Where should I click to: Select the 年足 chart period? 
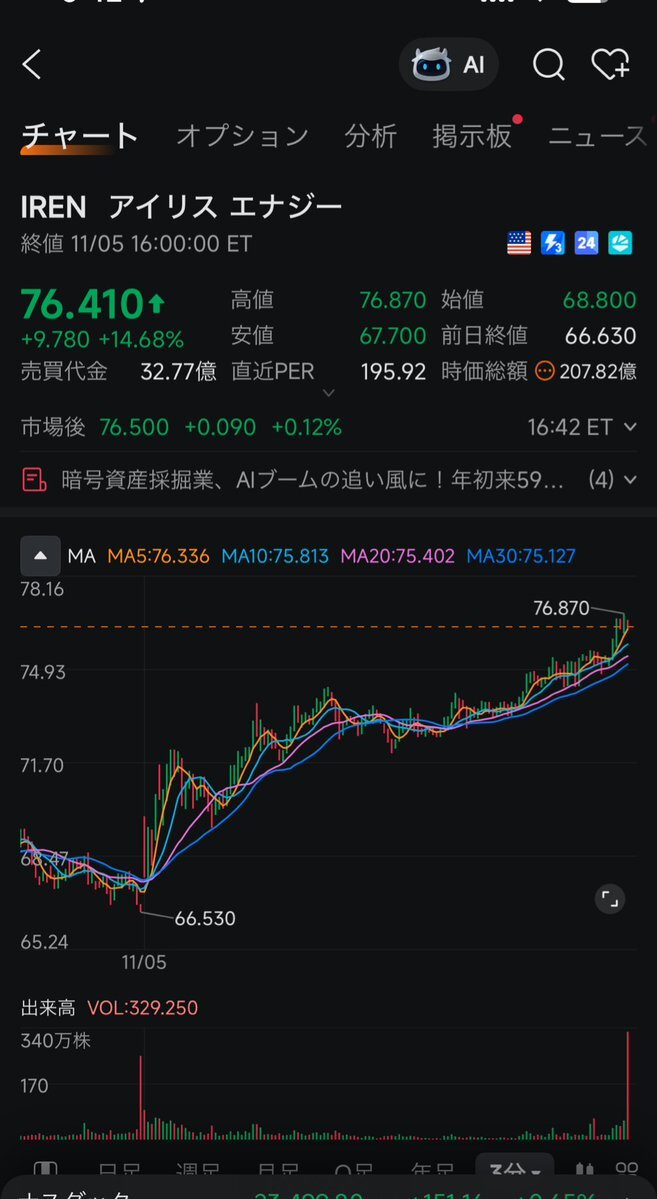coord(433,1170)
